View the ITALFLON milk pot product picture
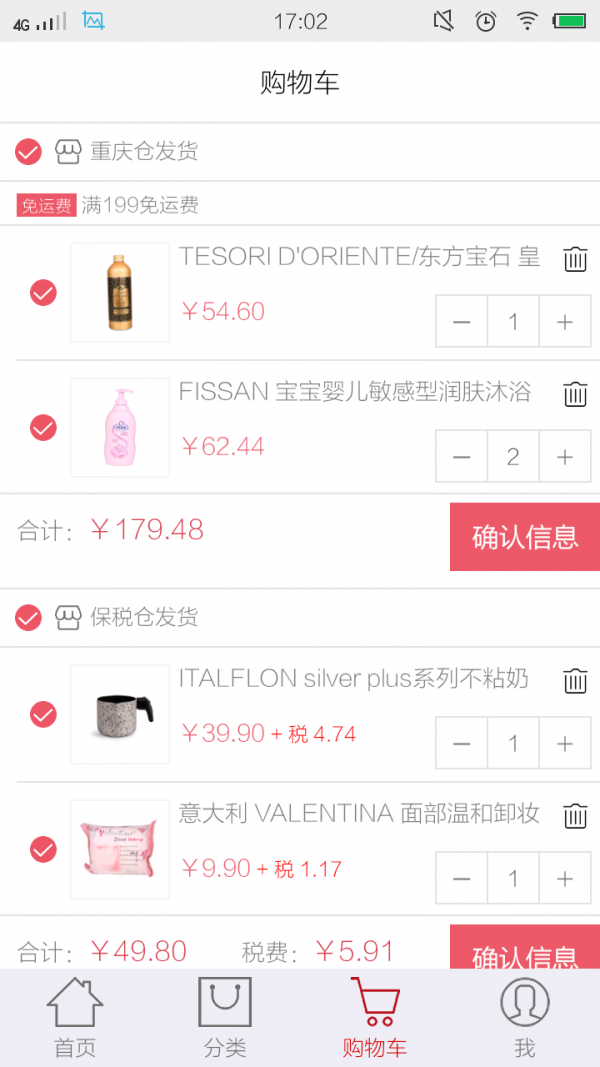The width and height of the screenshot is (600, 1067). pos(120,714)
